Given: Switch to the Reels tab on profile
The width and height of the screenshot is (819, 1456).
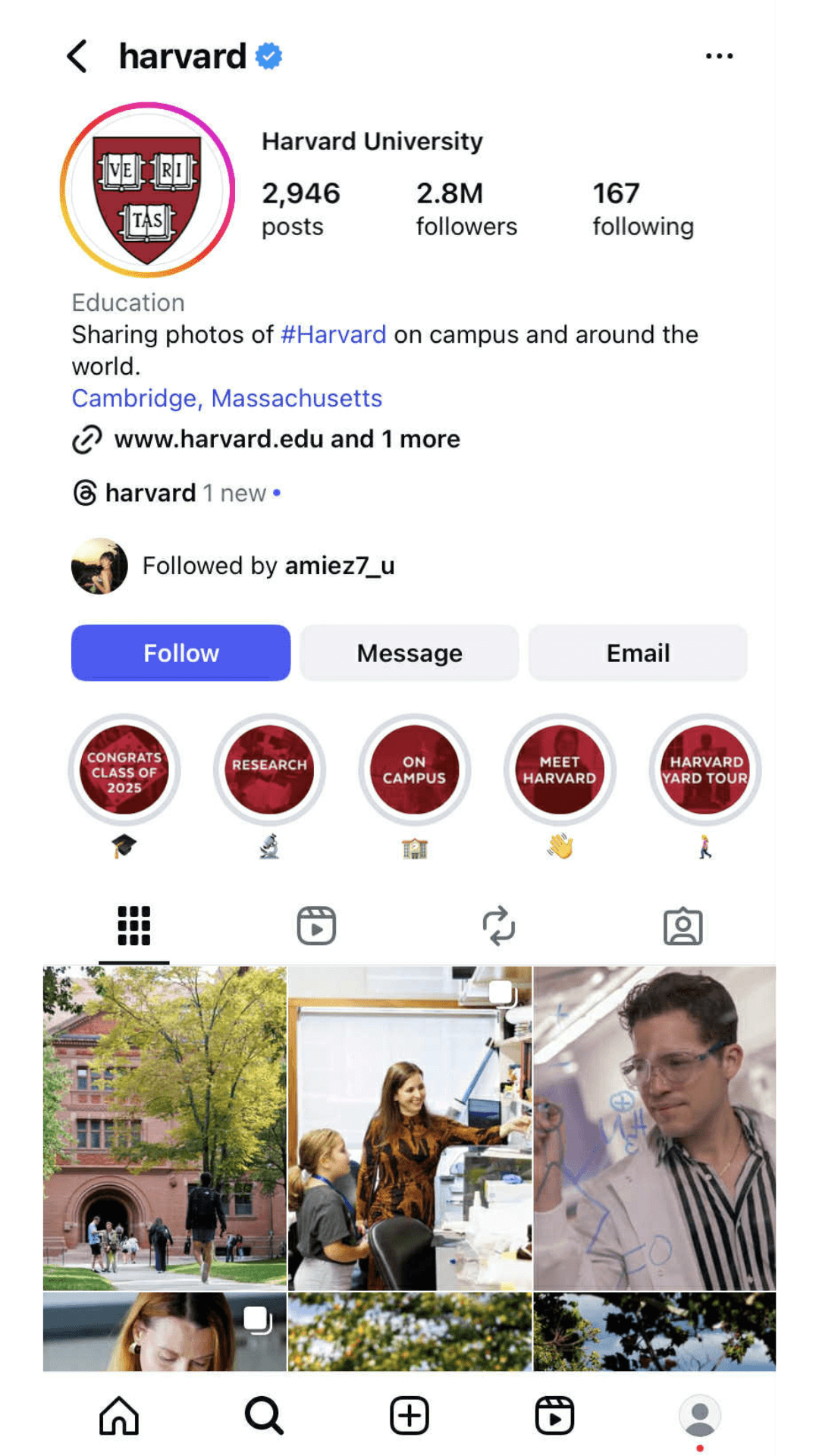Looking at the screenshot, I should (x=316, y=926).
